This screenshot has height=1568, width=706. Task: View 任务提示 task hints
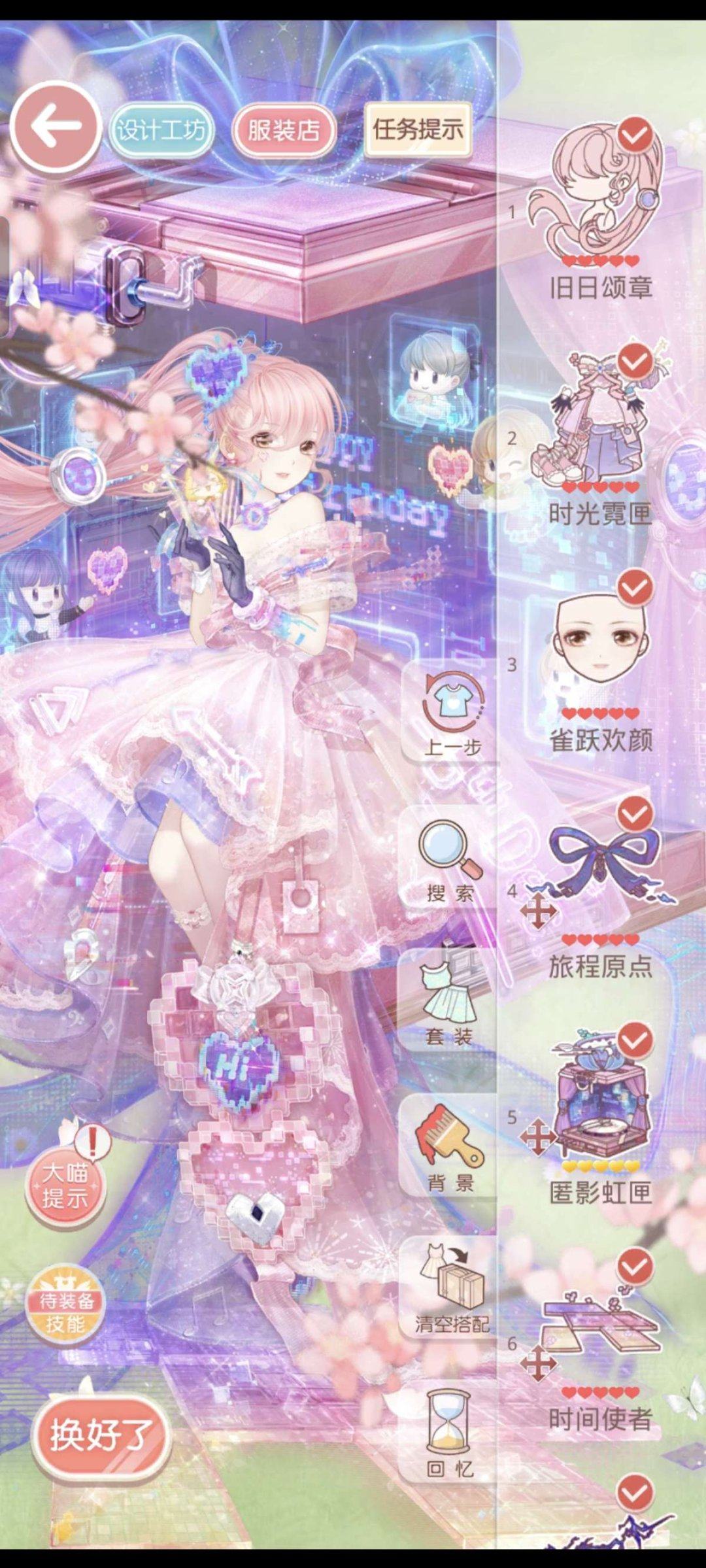click(418, 129)
